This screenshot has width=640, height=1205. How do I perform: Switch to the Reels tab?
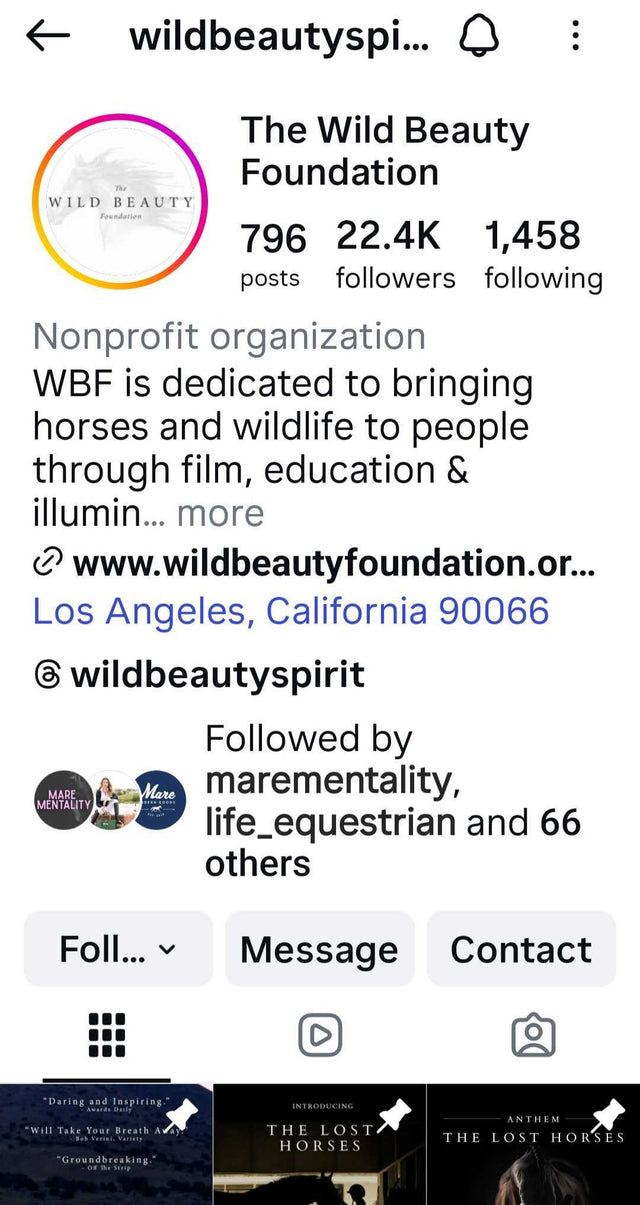click(x=320, y=1035)
